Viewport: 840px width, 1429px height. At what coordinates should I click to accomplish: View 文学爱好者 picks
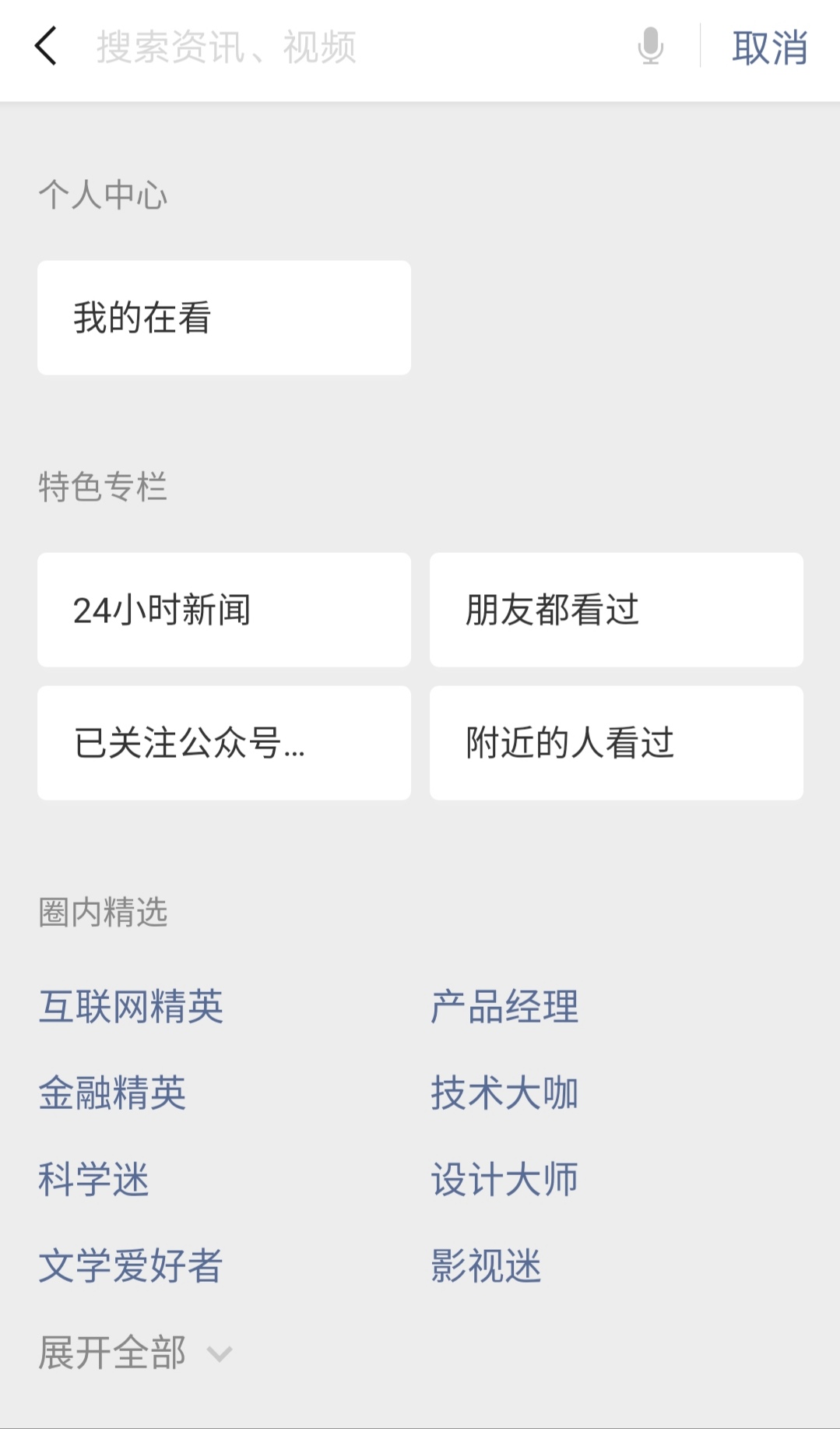(131, 1265)
